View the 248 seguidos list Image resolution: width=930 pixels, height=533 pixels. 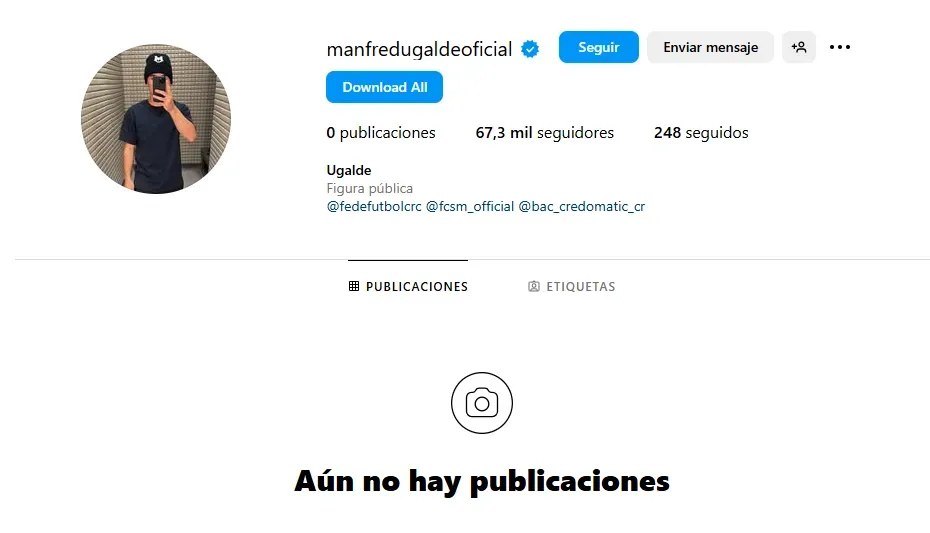701,133
